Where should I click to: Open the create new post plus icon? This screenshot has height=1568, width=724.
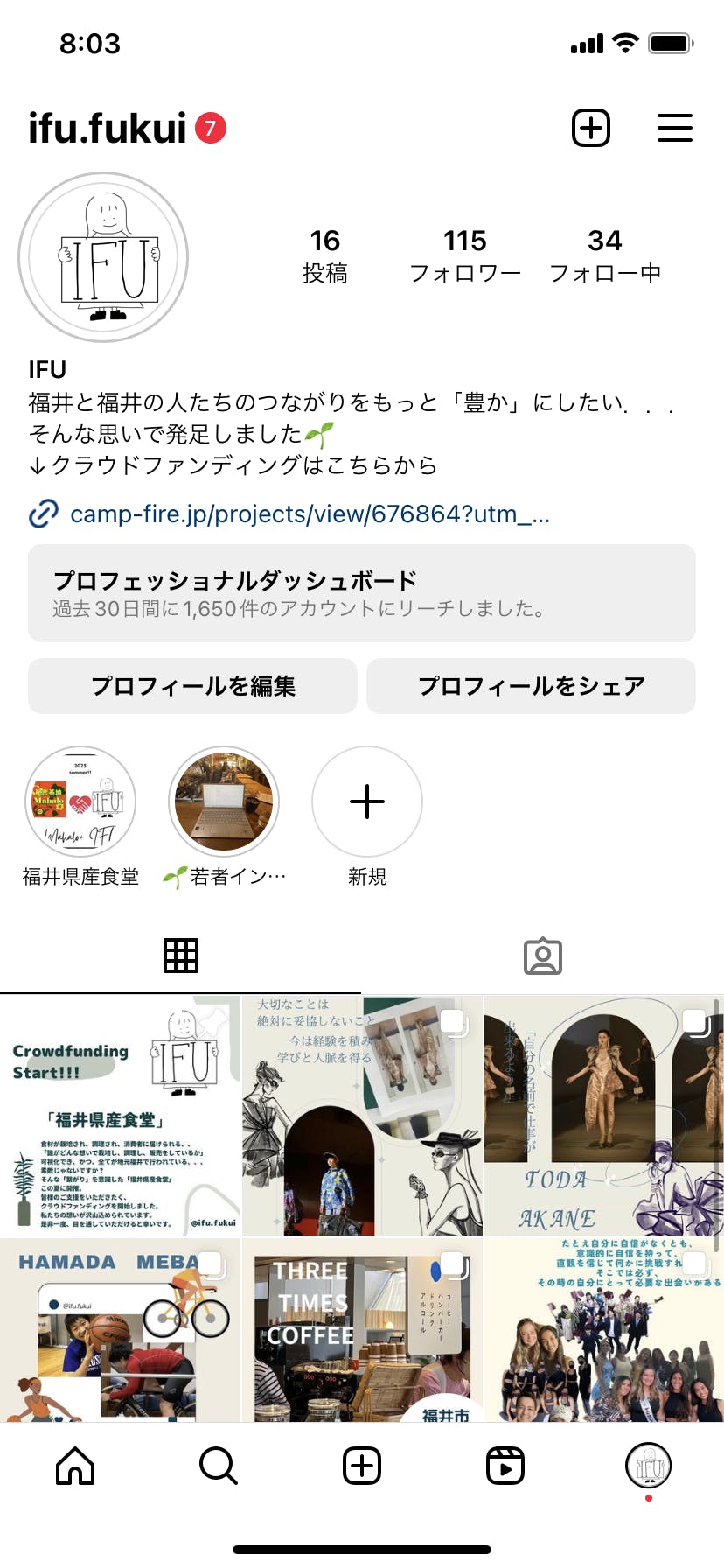591,129
